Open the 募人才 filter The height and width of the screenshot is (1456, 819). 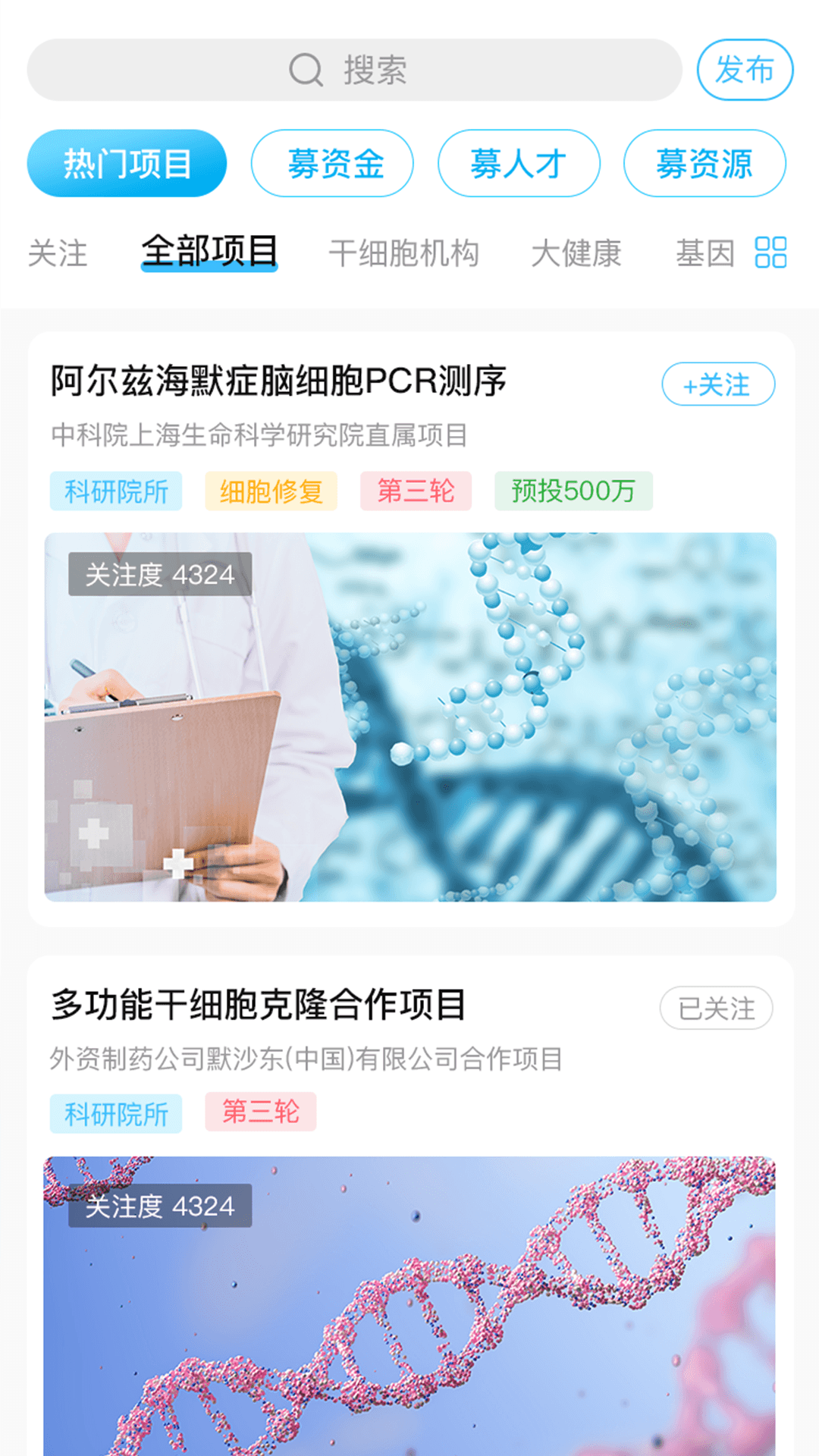[518, 163]
